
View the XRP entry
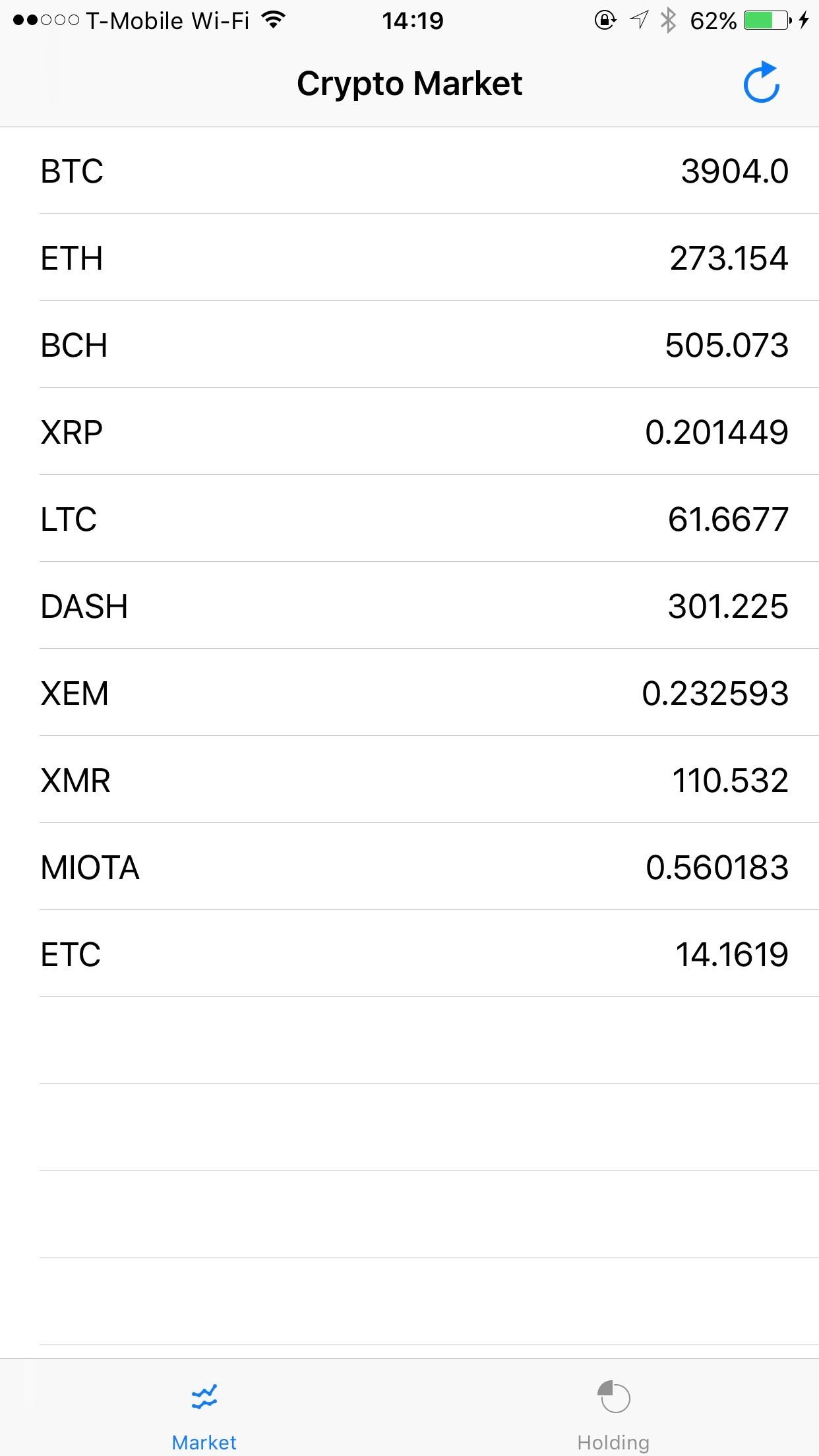click(x=409, y=431)
